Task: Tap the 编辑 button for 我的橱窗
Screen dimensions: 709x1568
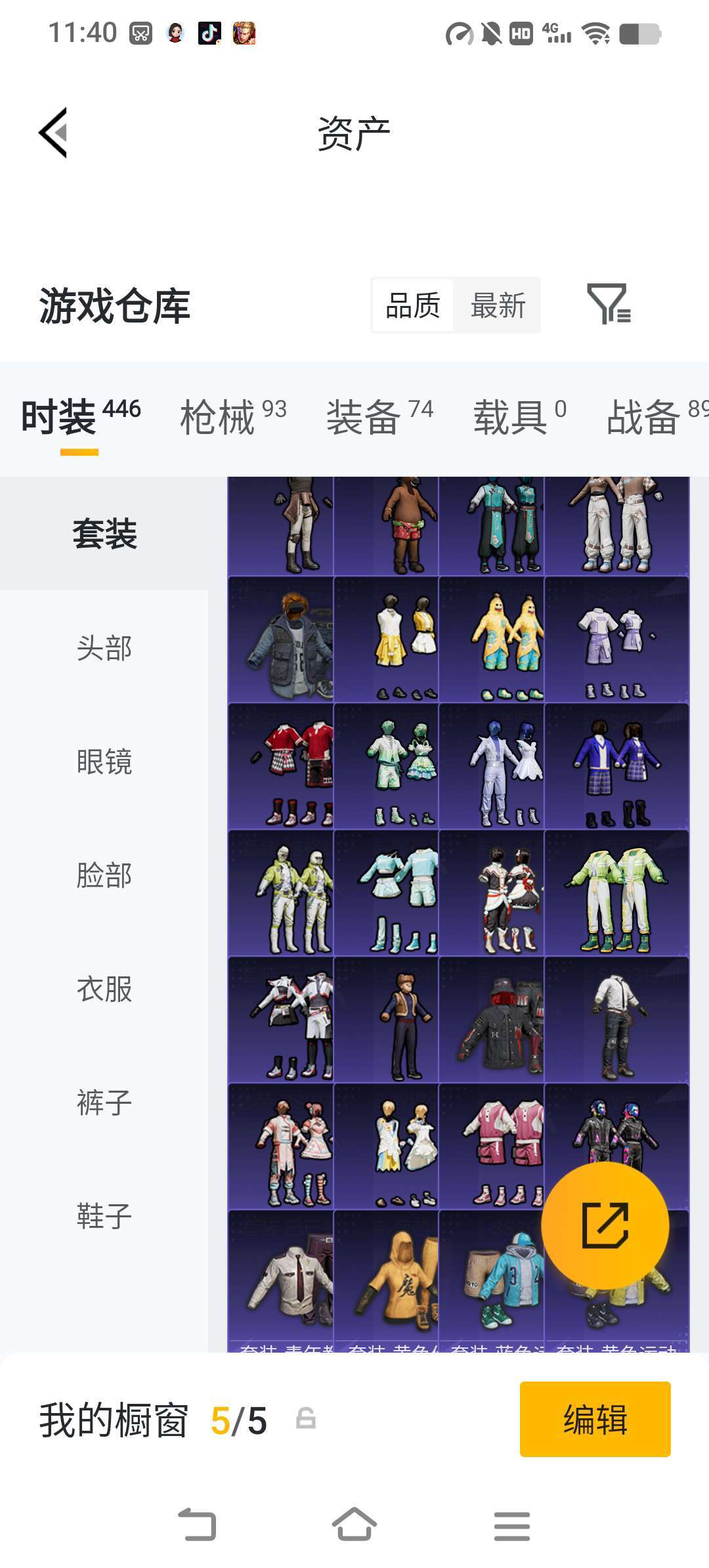Action: [x=595, y=1419]
